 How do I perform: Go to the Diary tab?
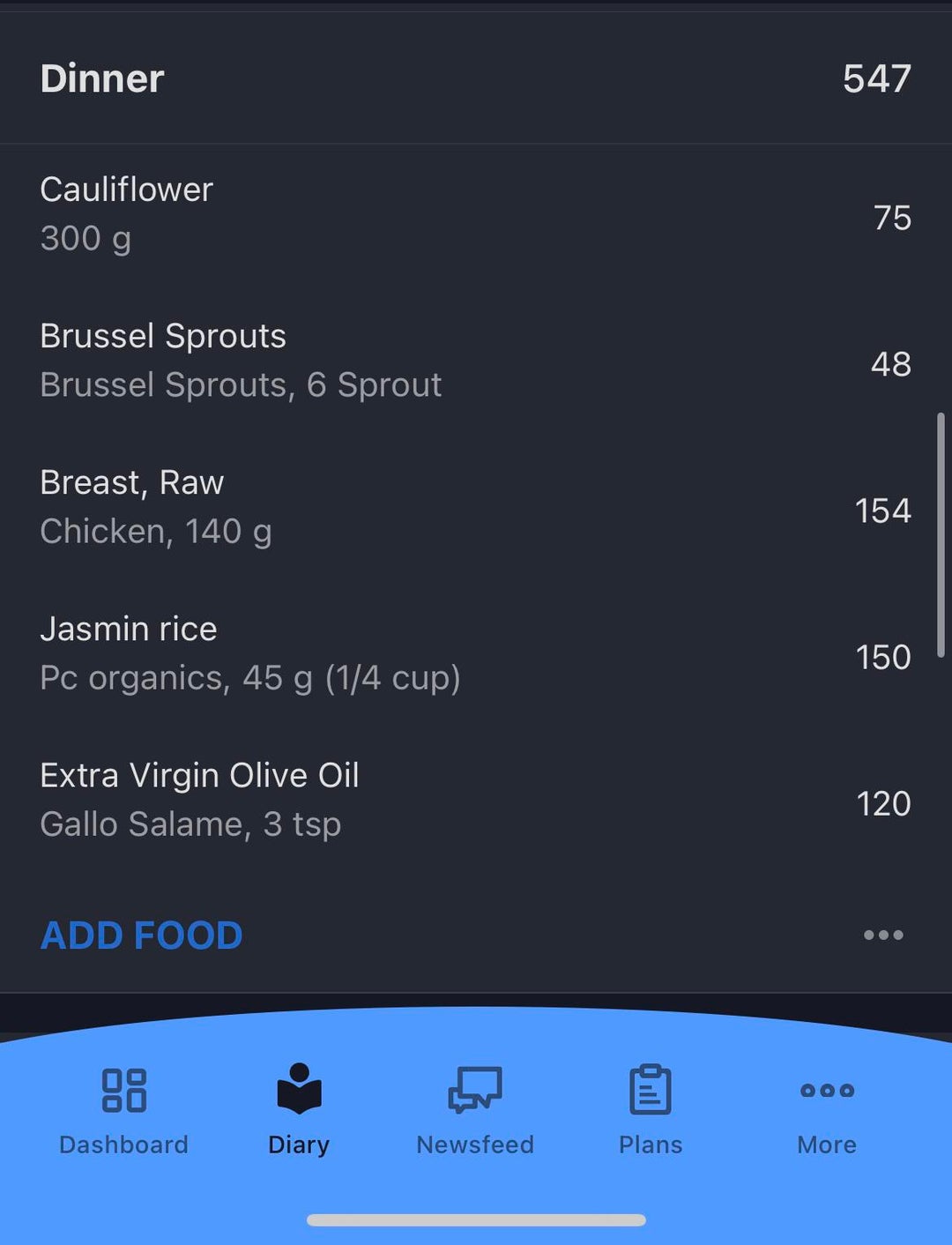[x=299, y=1109]
